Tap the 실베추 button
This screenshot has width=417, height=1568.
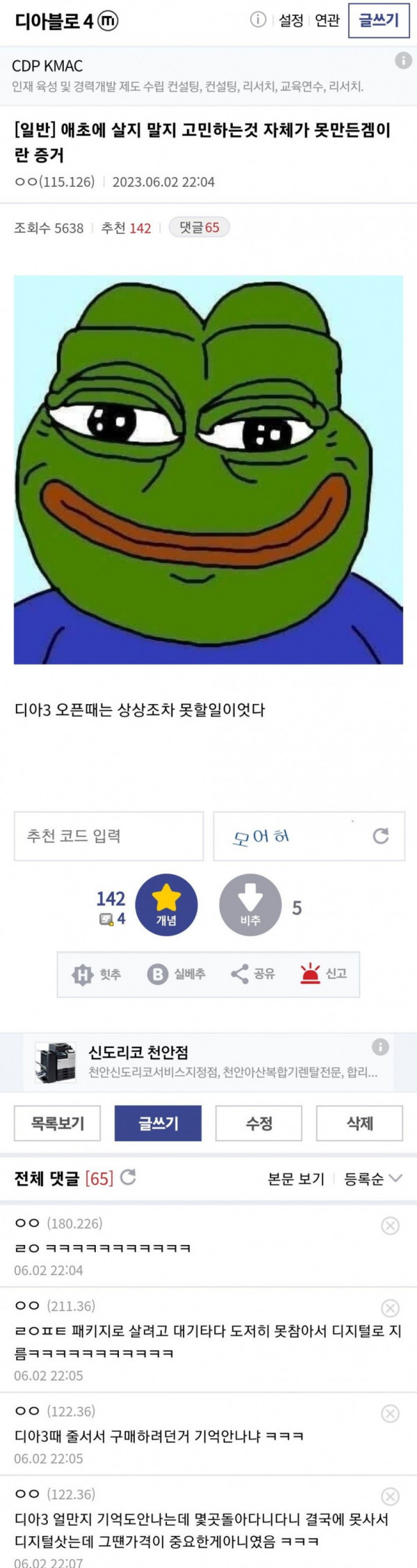177,974
